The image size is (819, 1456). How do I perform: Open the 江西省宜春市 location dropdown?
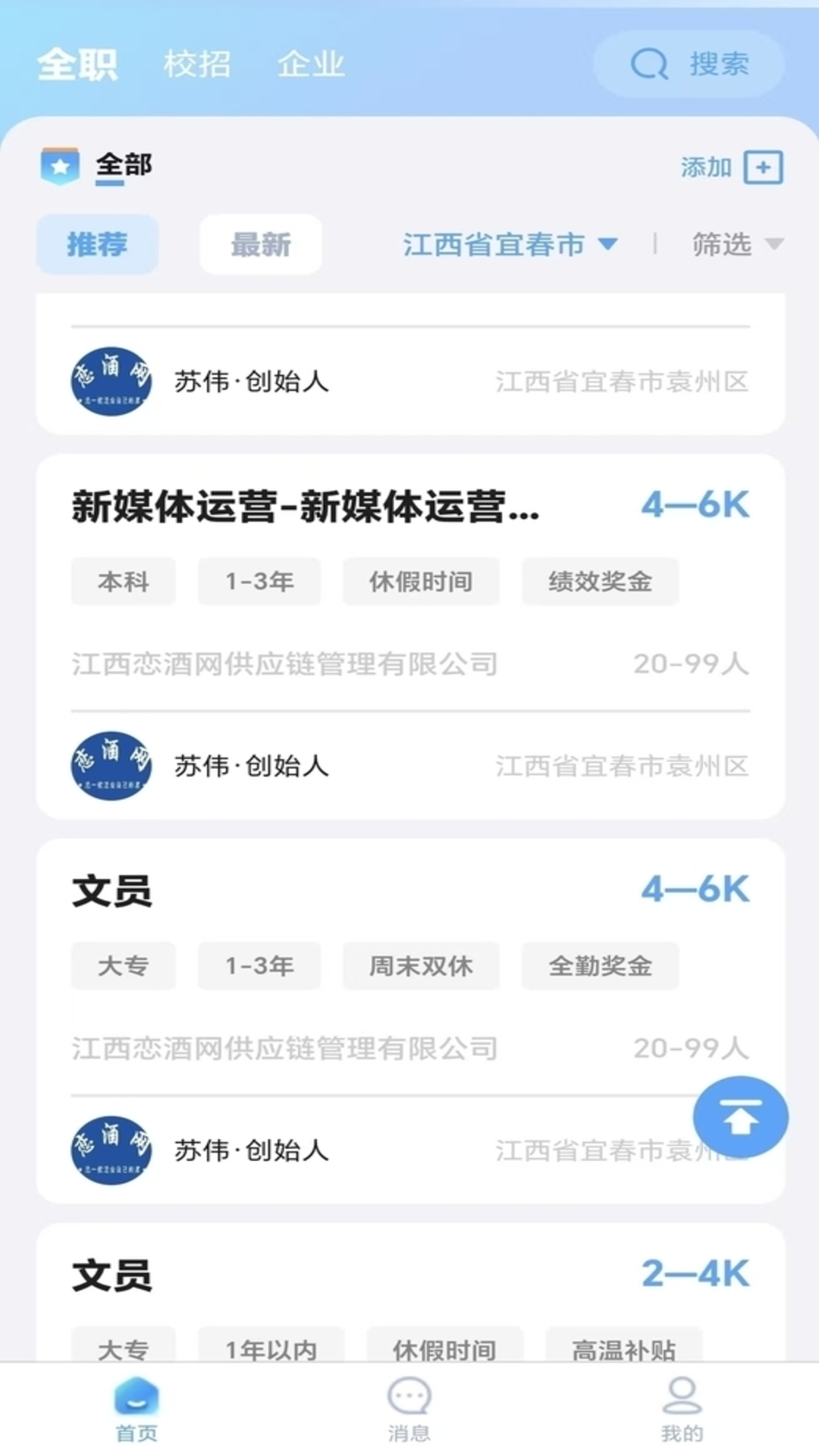point(494,244)
